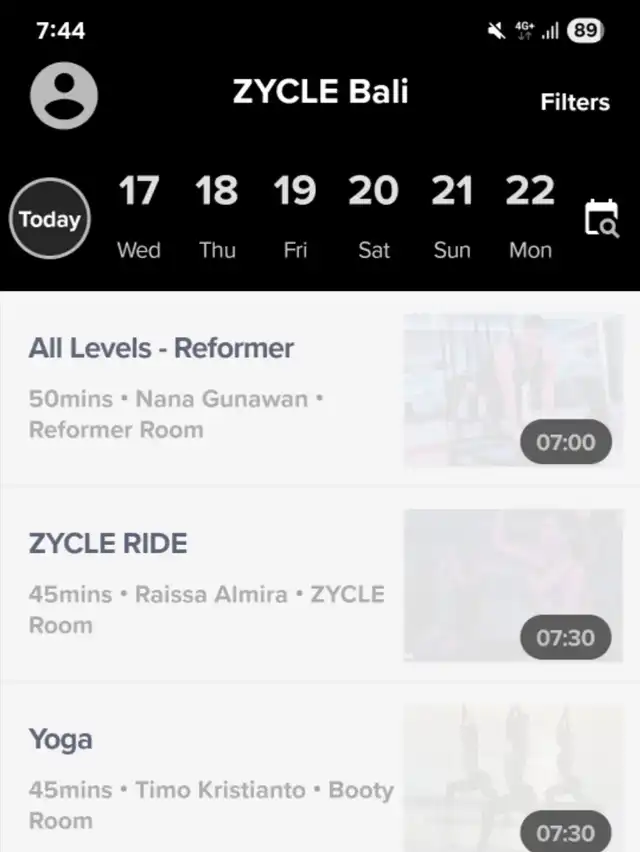Screen dimensions: 640x852
Task: Open the profile avatar icon
Action: [64, 96]
